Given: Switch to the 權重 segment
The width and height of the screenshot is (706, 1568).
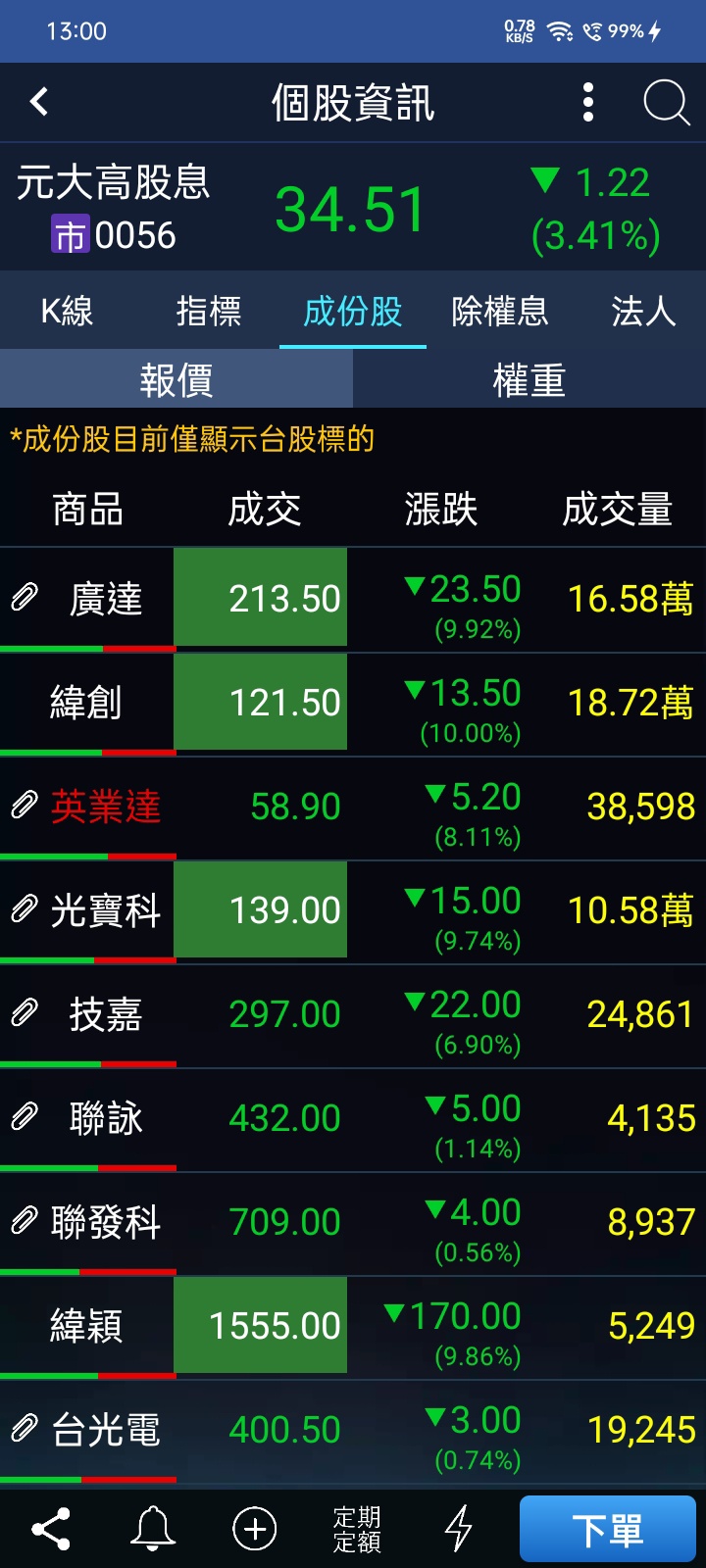Looking at the screenshot, I should coord(529,379).
